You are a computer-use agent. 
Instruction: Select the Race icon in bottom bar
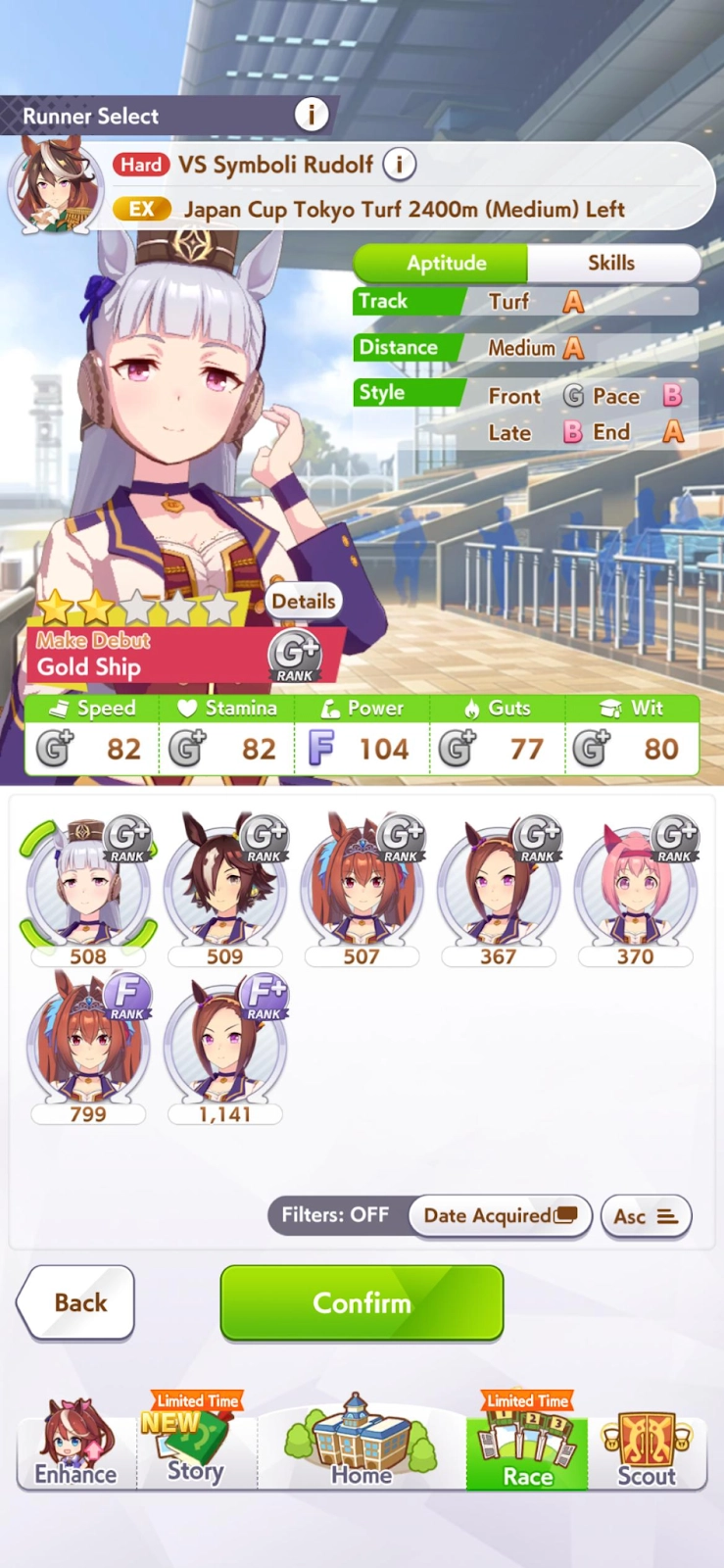click(526, 1445)
